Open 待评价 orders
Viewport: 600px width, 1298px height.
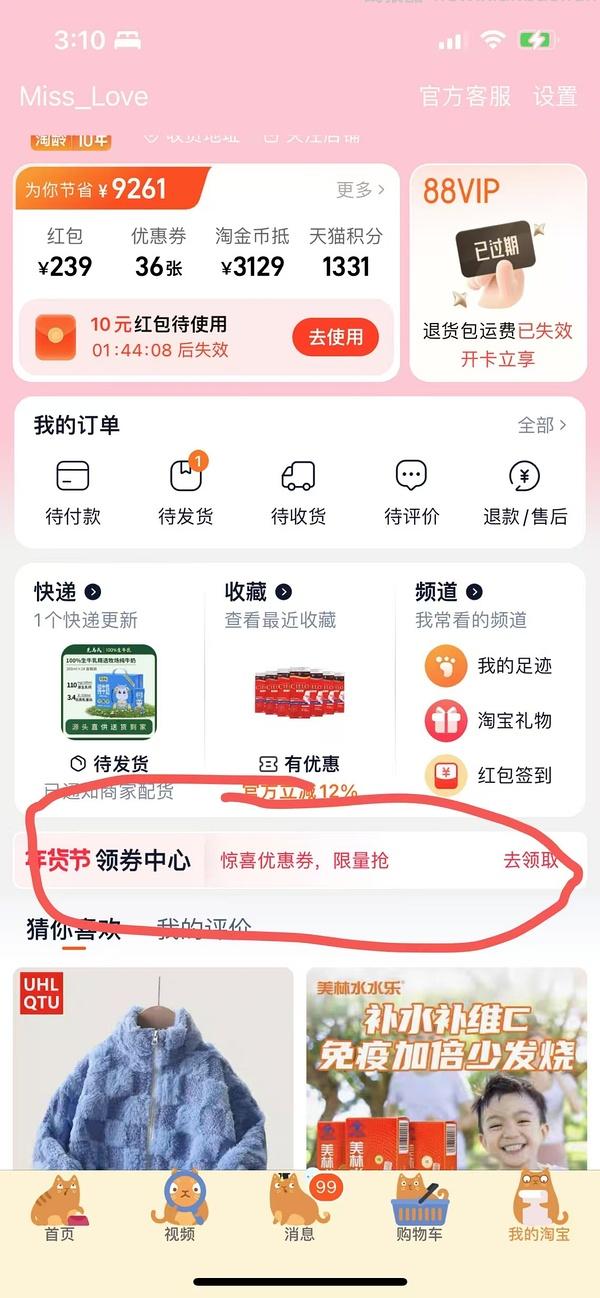tap(411, 492)
